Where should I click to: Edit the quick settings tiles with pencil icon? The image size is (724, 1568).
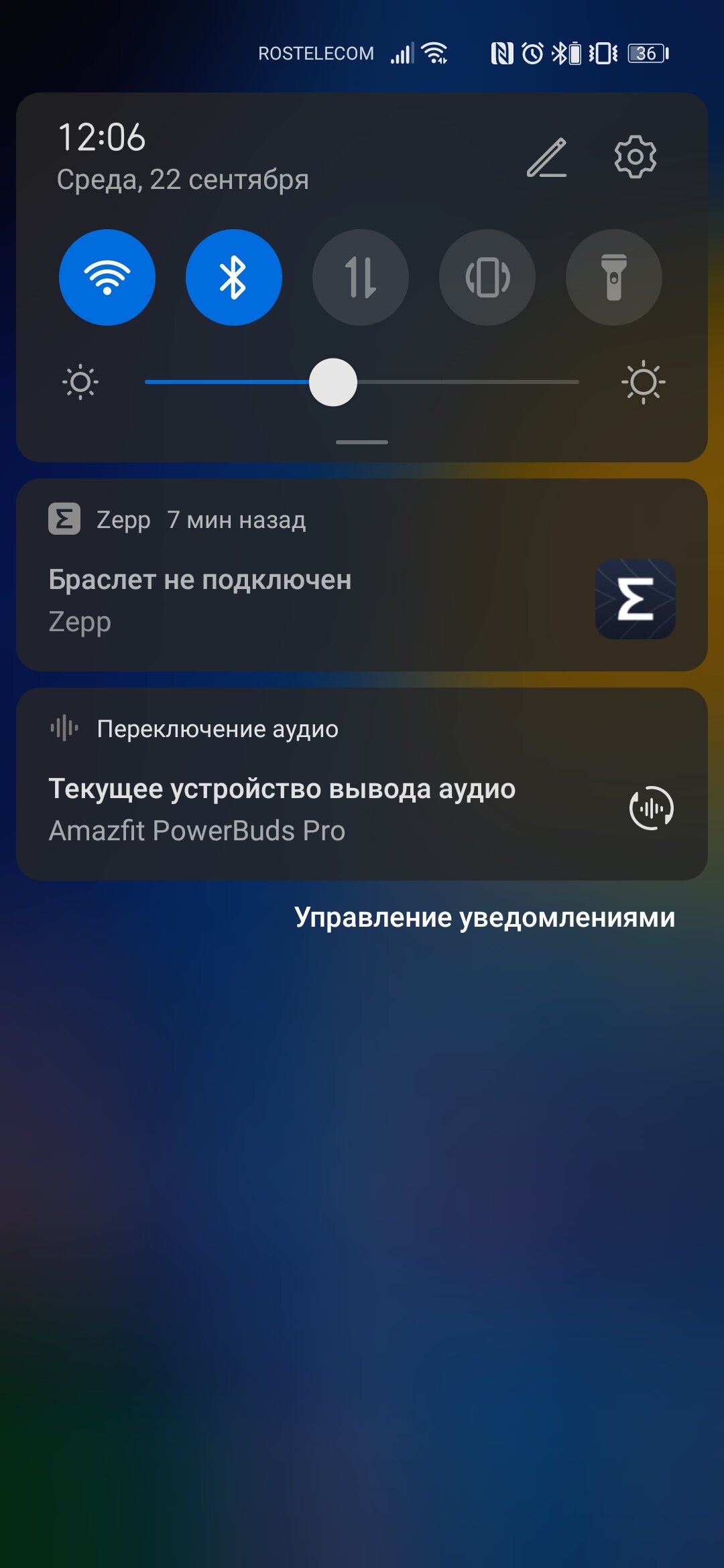coord(546,157)
